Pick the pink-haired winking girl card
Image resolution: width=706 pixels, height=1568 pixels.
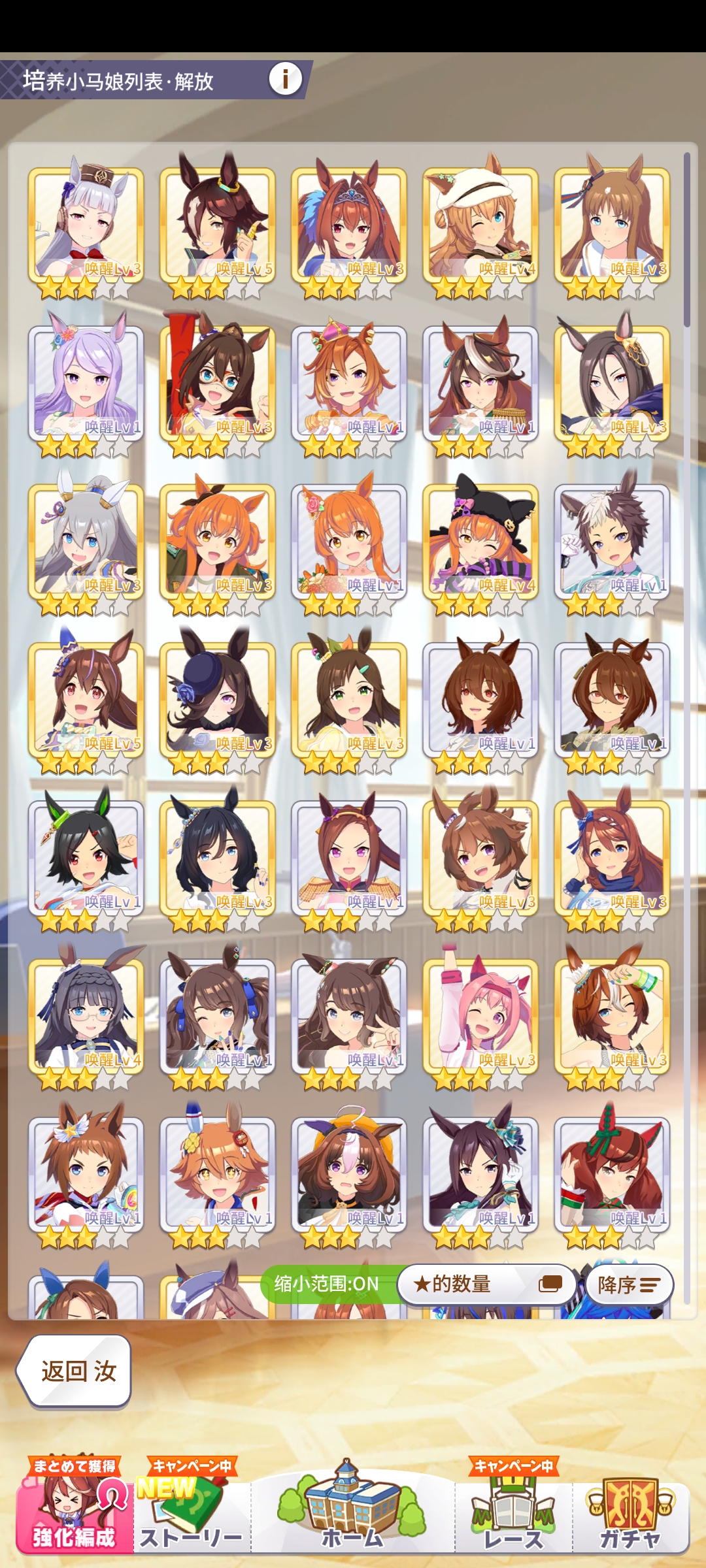coord(480,1016)
